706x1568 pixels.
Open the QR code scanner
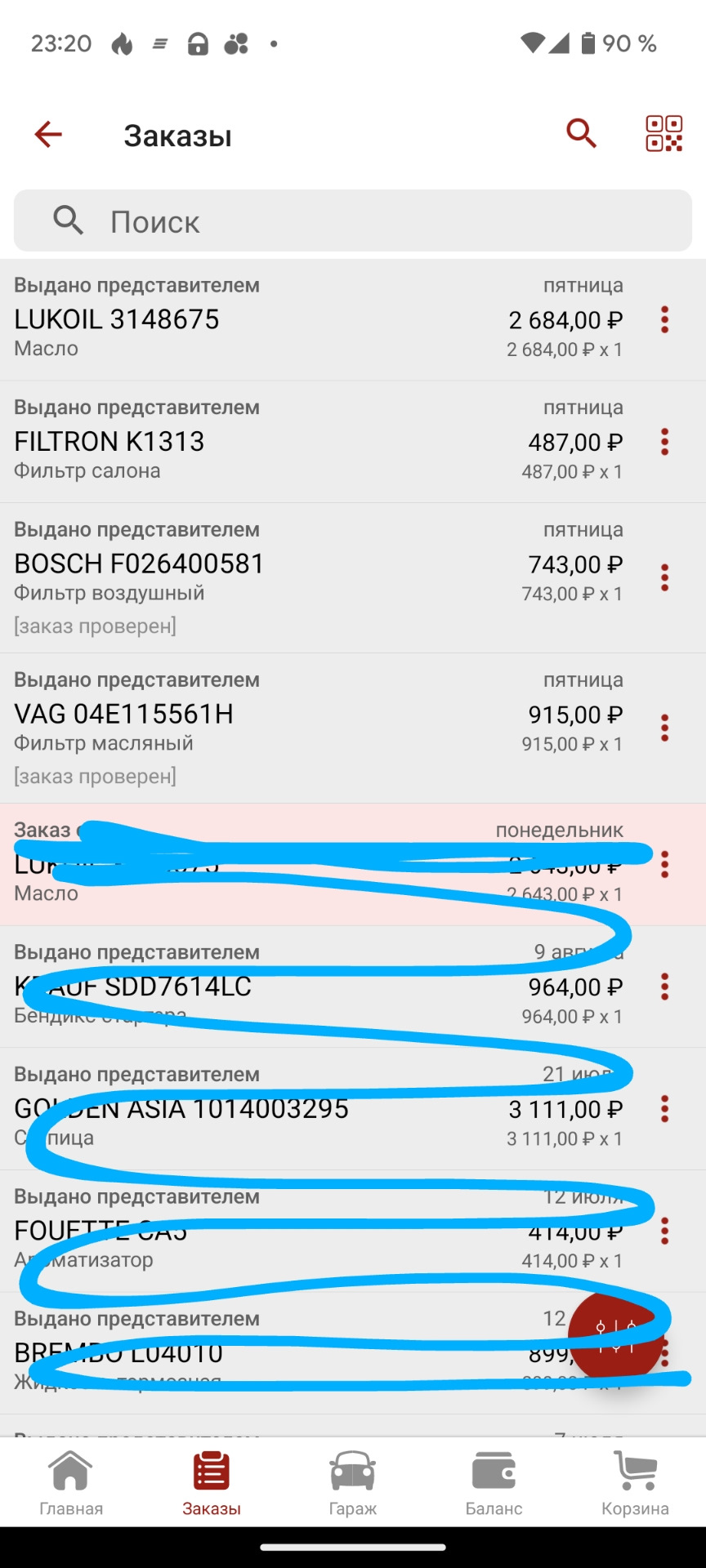pyautogui.click(x=664, y=133)
